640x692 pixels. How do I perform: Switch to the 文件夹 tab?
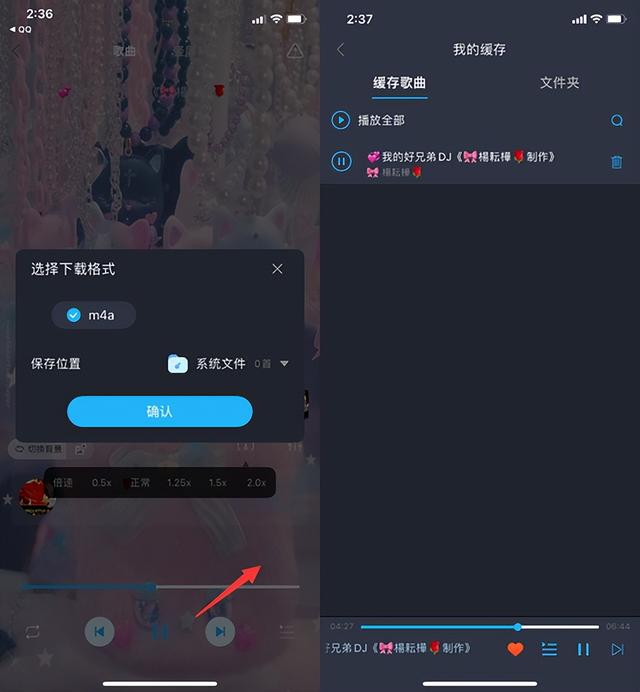[x=559, y=83]
